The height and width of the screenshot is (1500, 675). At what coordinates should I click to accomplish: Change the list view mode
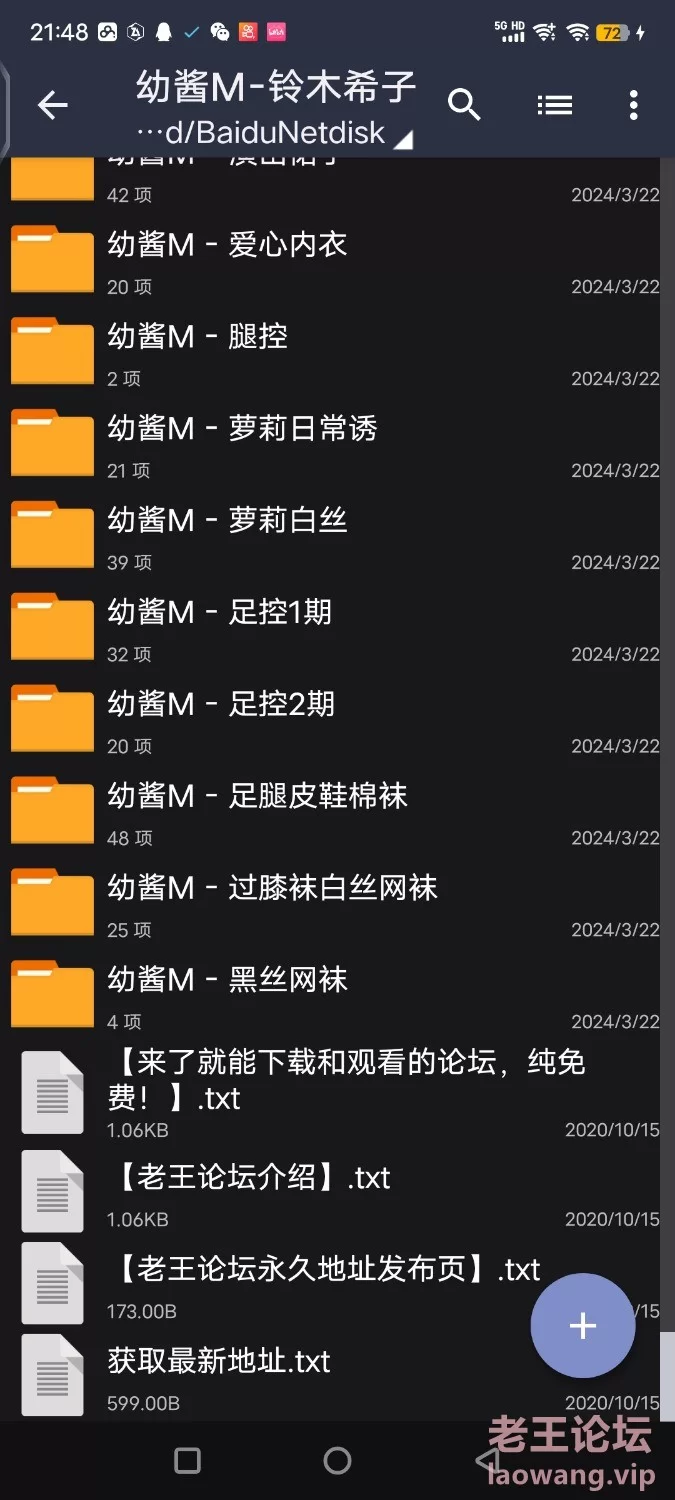[554, 105]
